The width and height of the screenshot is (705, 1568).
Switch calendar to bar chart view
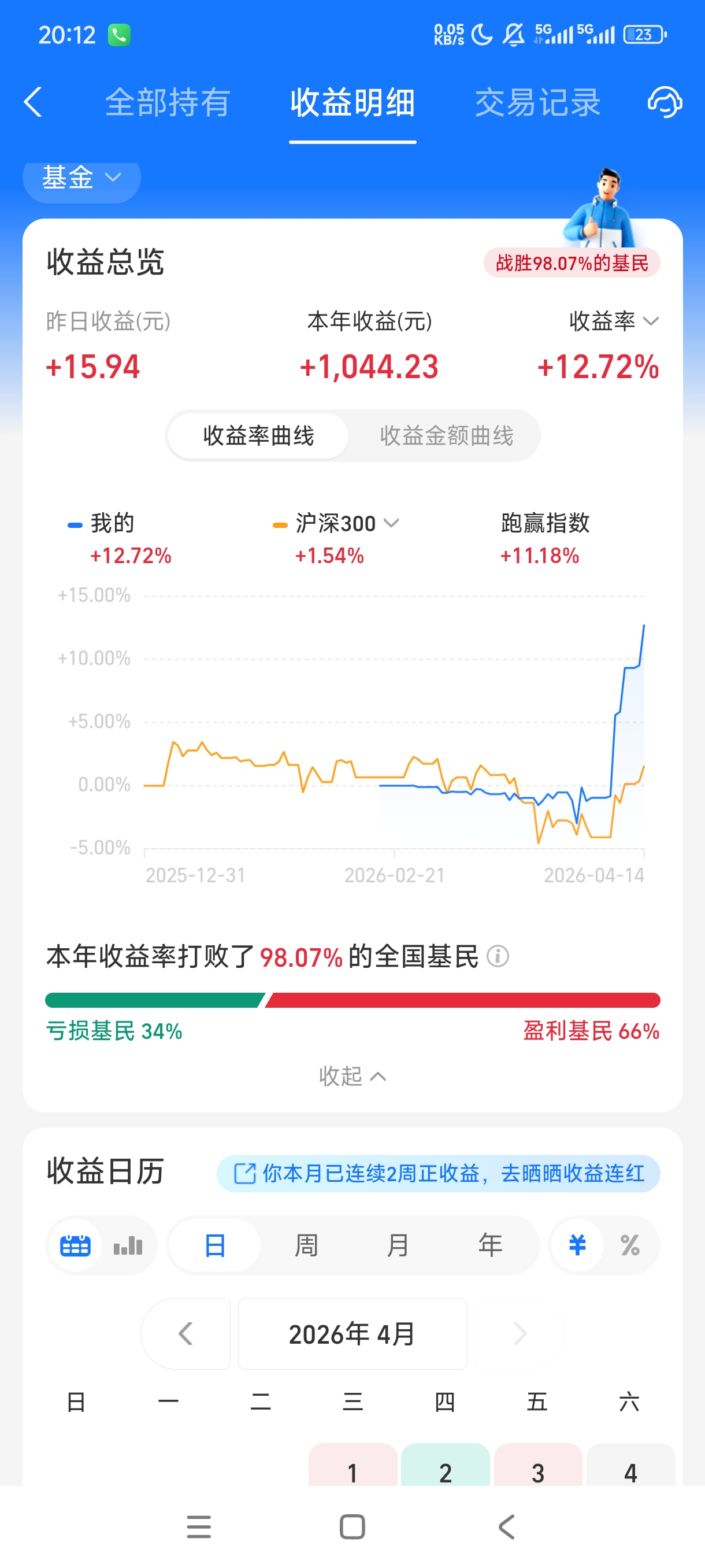click(128, 1245)
